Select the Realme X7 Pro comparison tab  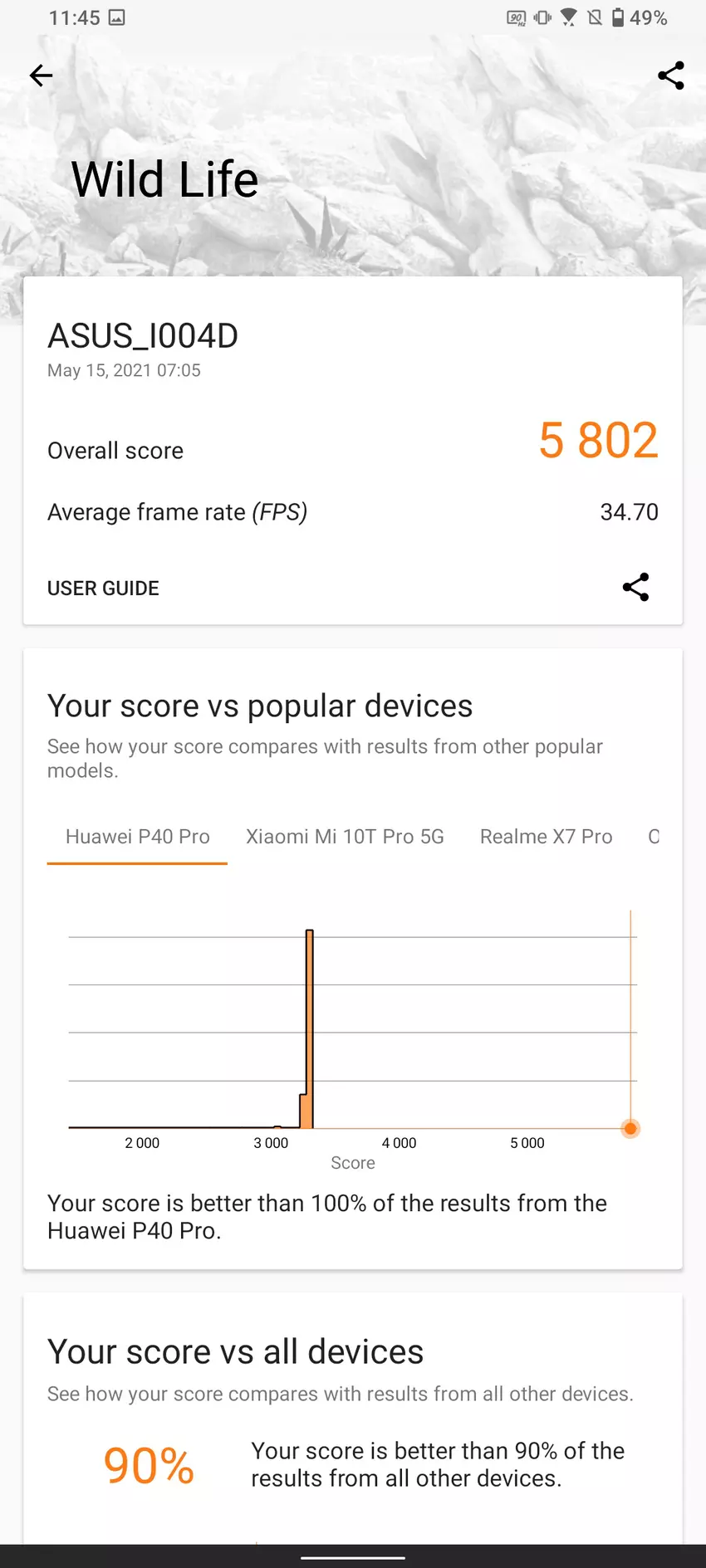[x=546, y=837]
